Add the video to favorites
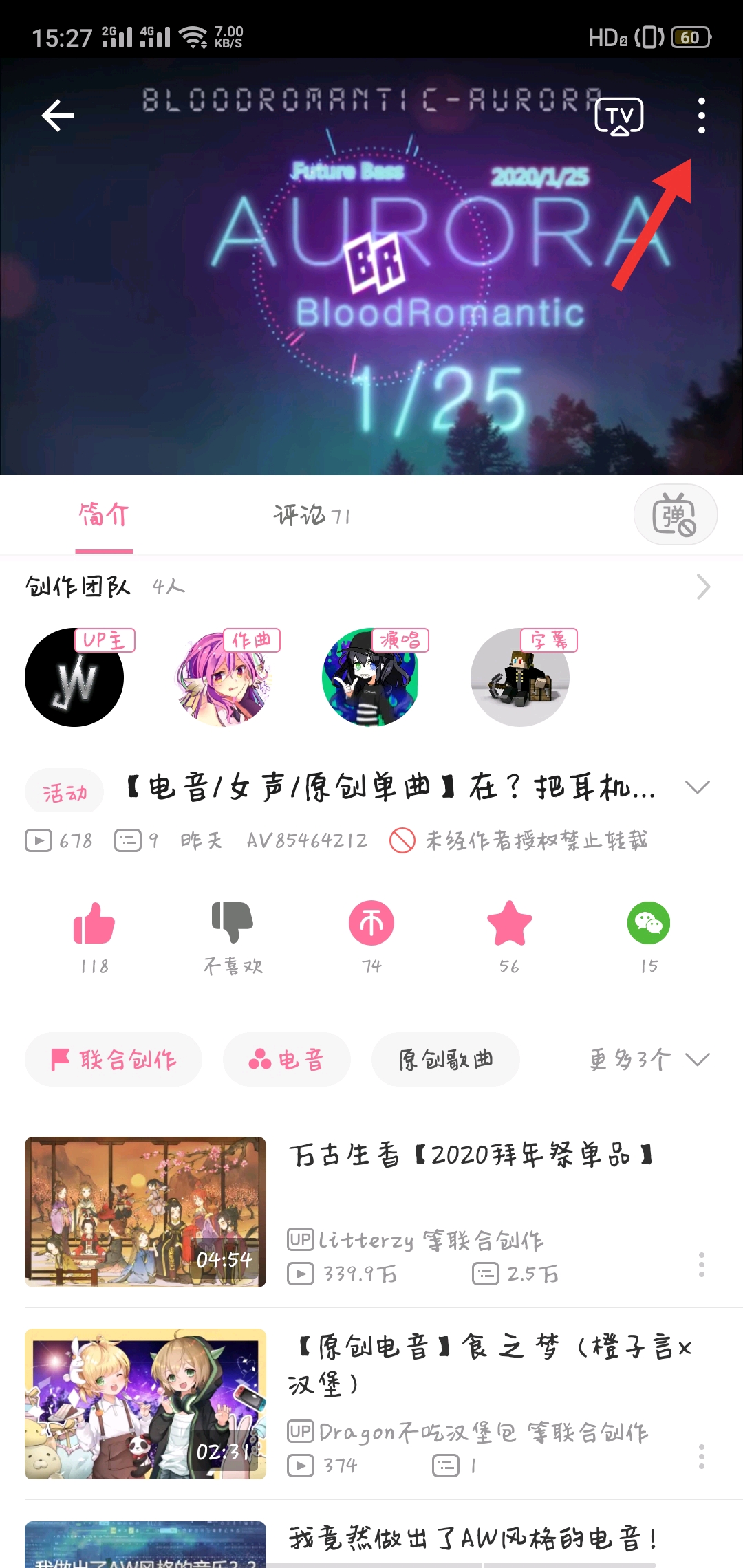 point(510,924)
